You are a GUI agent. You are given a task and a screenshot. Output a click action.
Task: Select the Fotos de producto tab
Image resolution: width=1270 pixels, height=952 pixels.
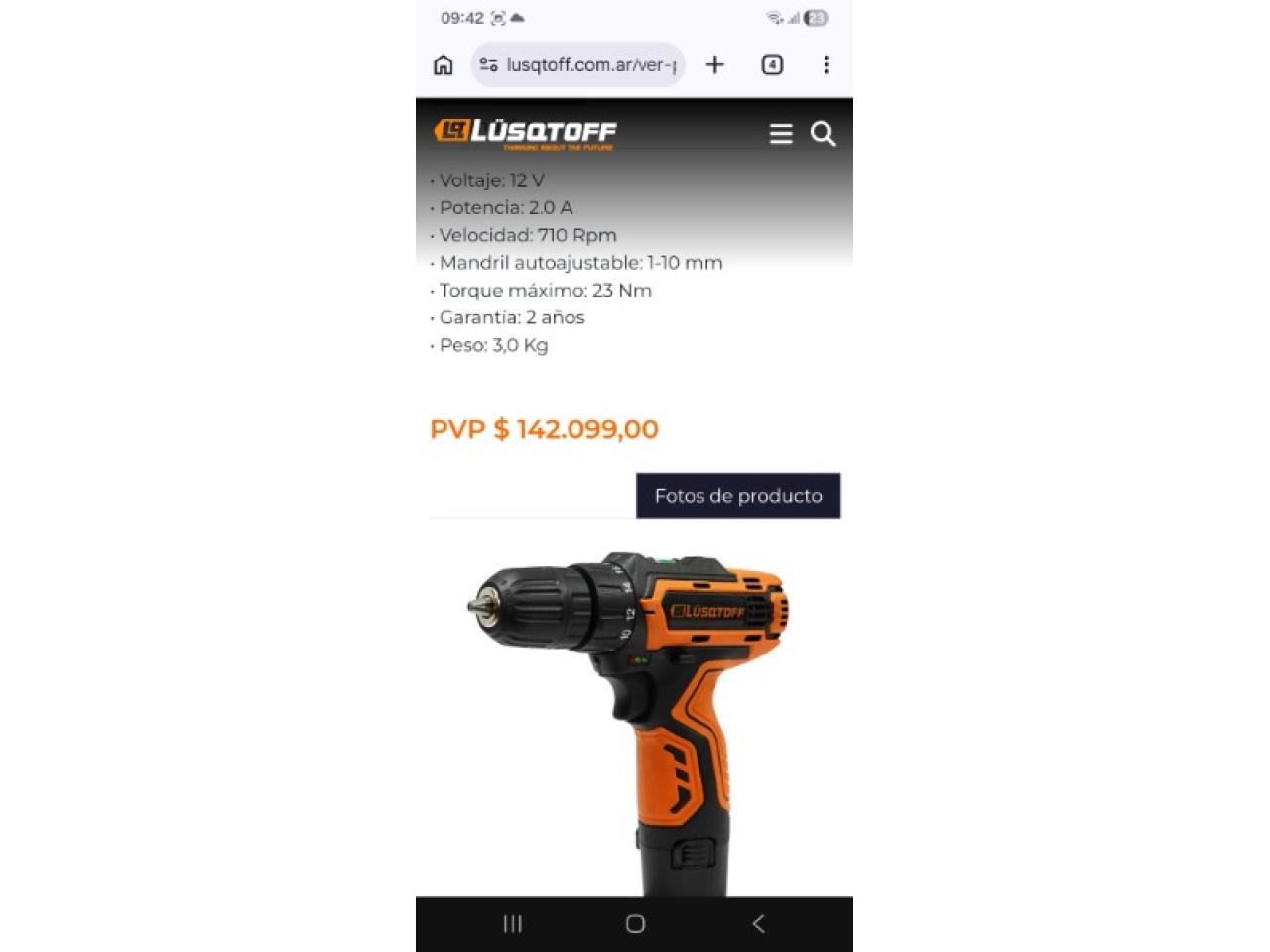pyautogui.click(x=738, y=496)
